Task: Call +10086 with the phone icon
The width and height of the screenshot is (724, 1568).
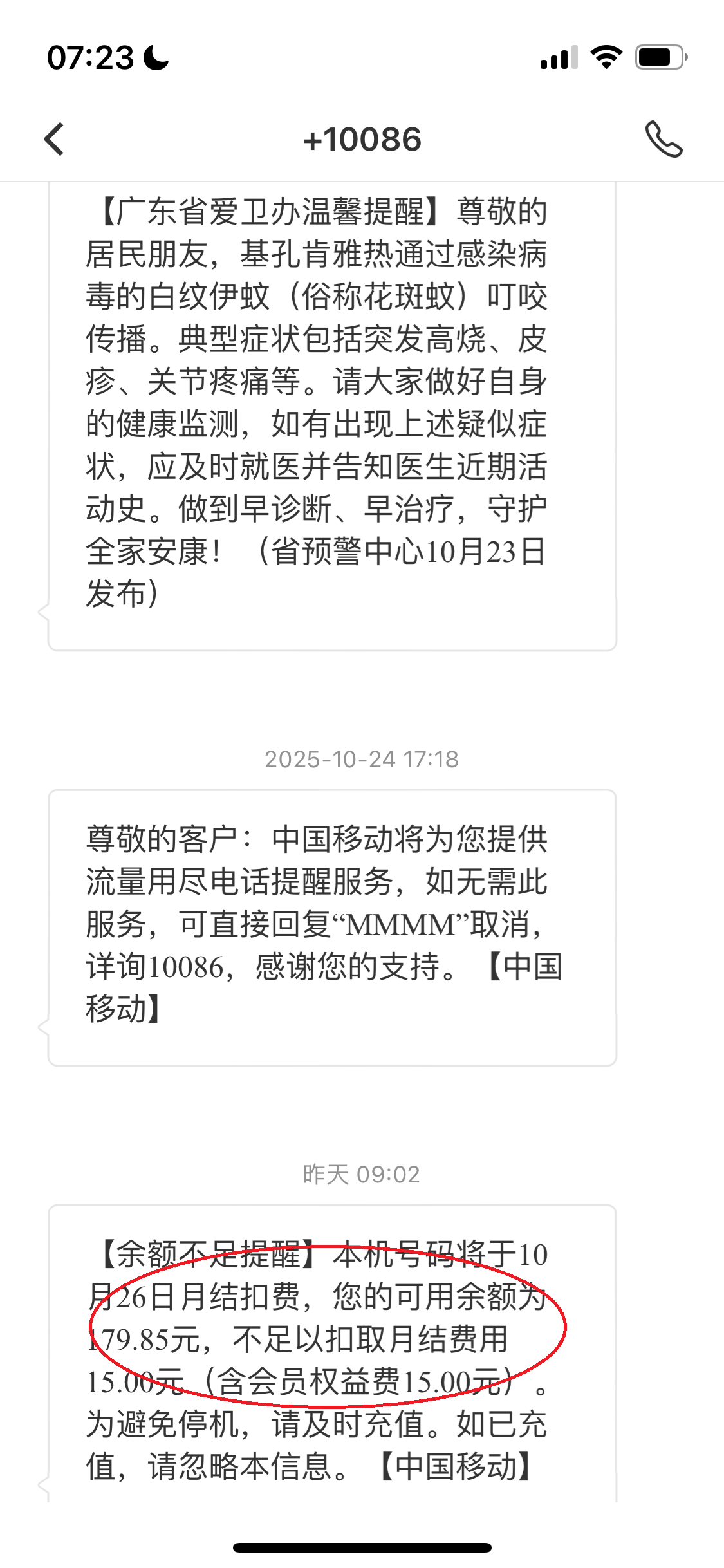Action: pyautogui.click(x=664, y=139)
